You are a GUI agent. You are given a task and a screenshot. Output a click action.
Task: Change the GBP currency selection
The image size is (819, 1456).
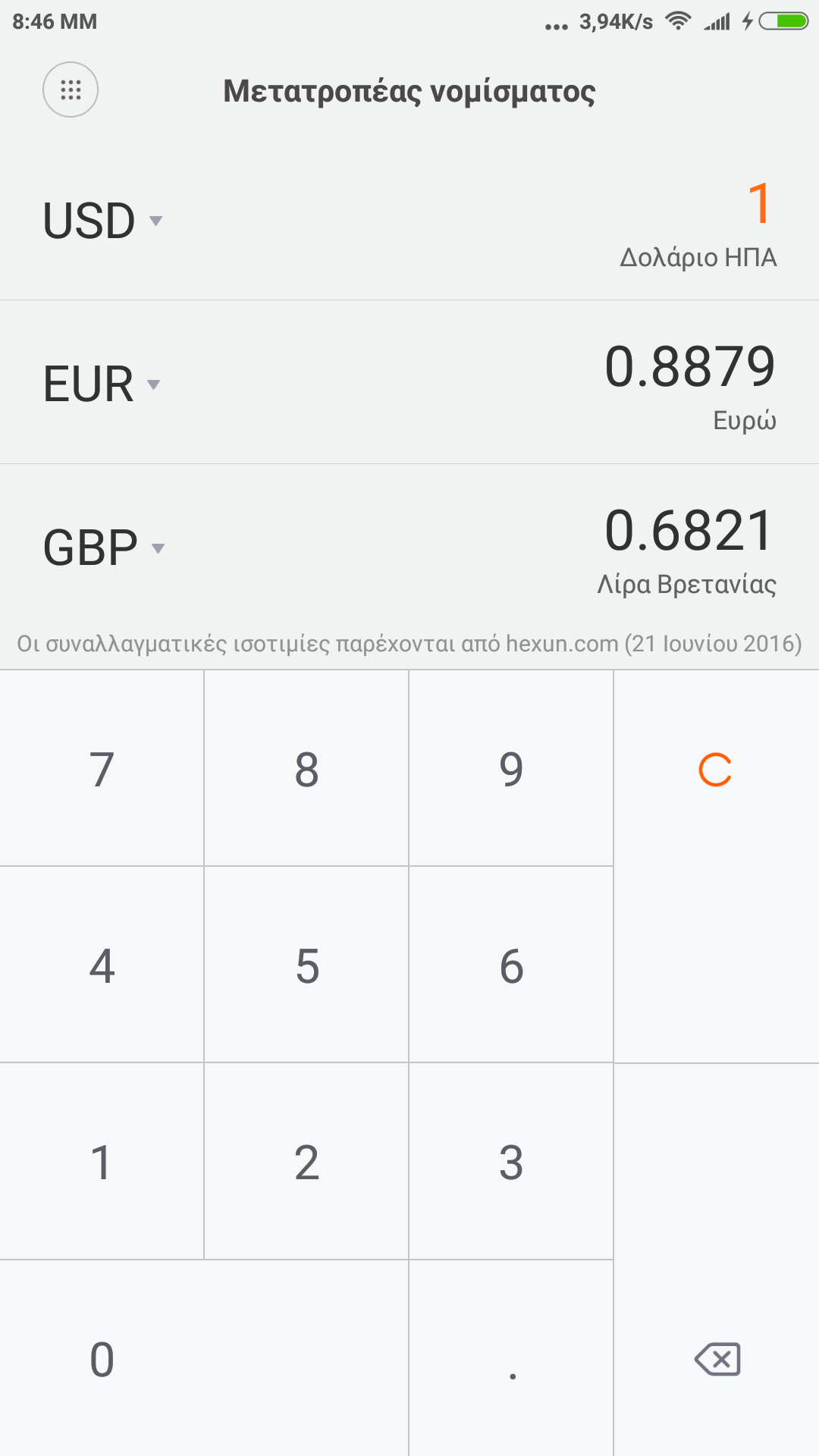pos(103,548)
